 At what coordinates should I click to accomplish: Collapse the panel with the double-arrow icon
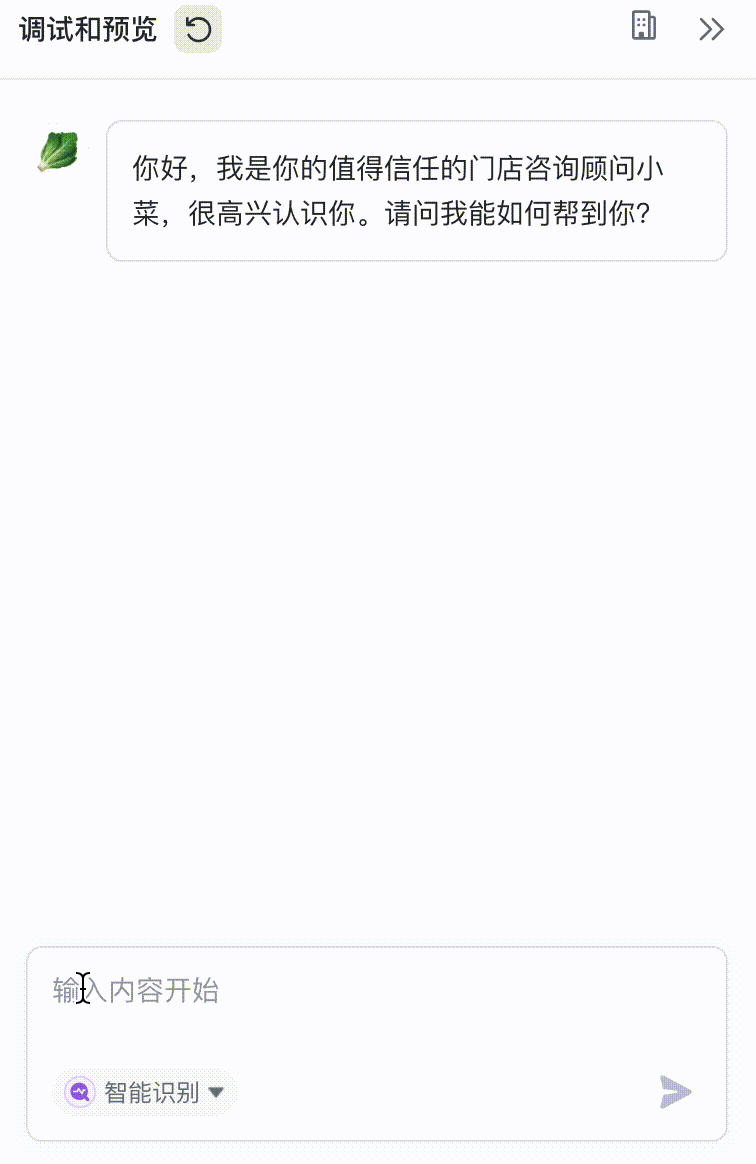tap(711, 29)
